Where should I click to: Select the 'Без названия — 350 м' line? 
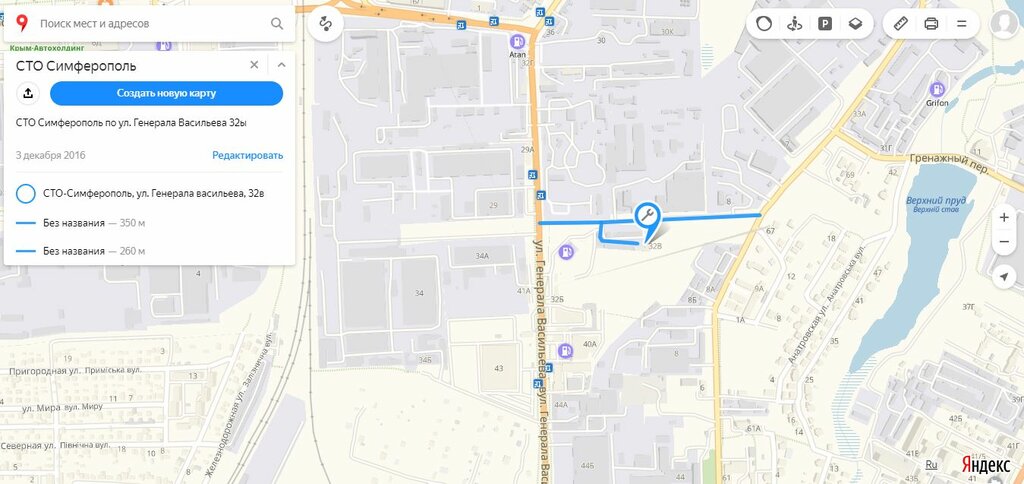pos(93,223)
